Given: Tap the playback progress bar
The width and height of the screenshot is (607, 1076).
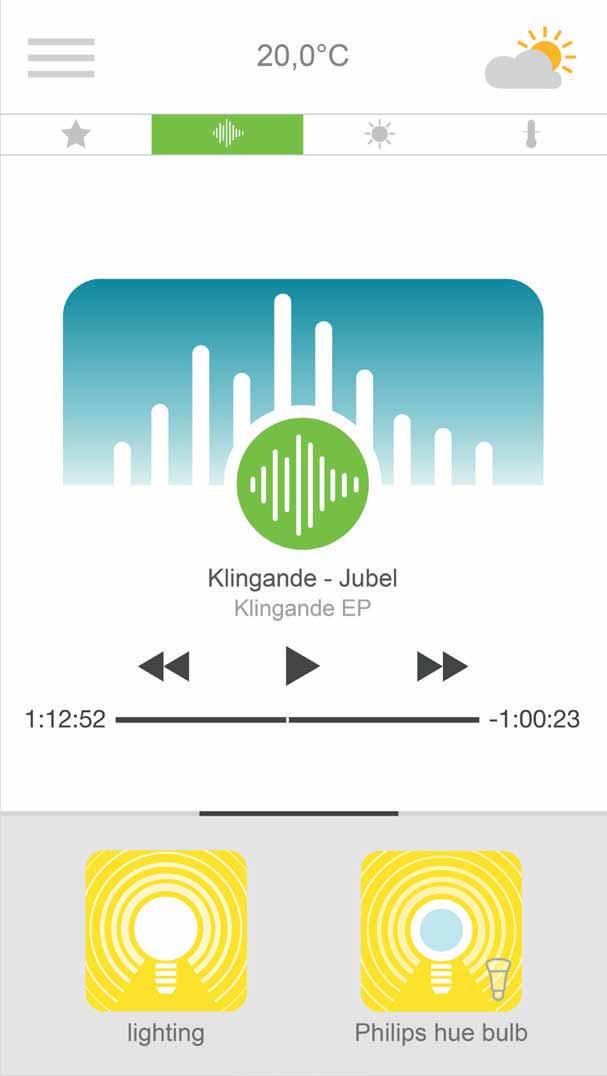Looking at the screenshot, I should point(297,719).
